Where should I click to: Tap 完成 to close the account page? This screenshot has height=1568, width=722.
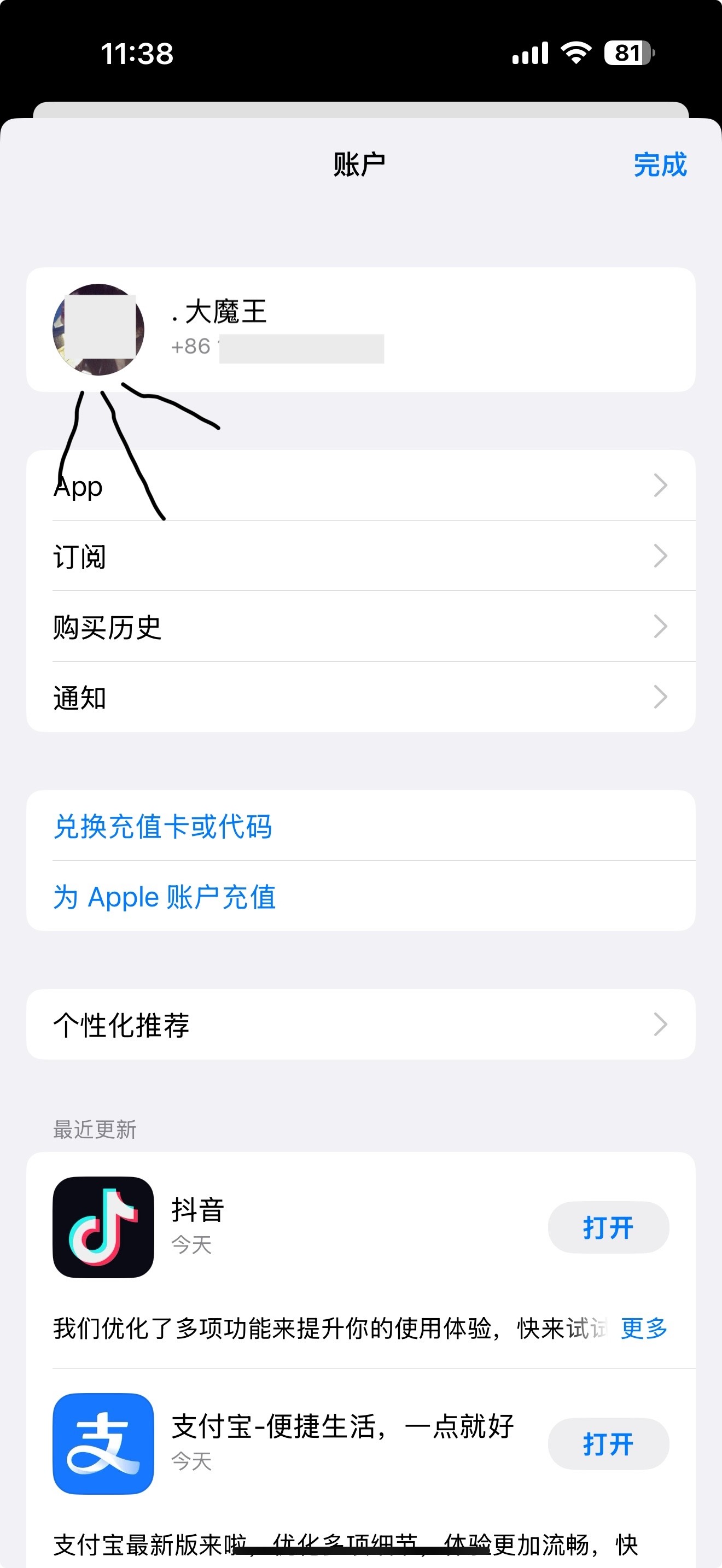[x=659, y=165]
